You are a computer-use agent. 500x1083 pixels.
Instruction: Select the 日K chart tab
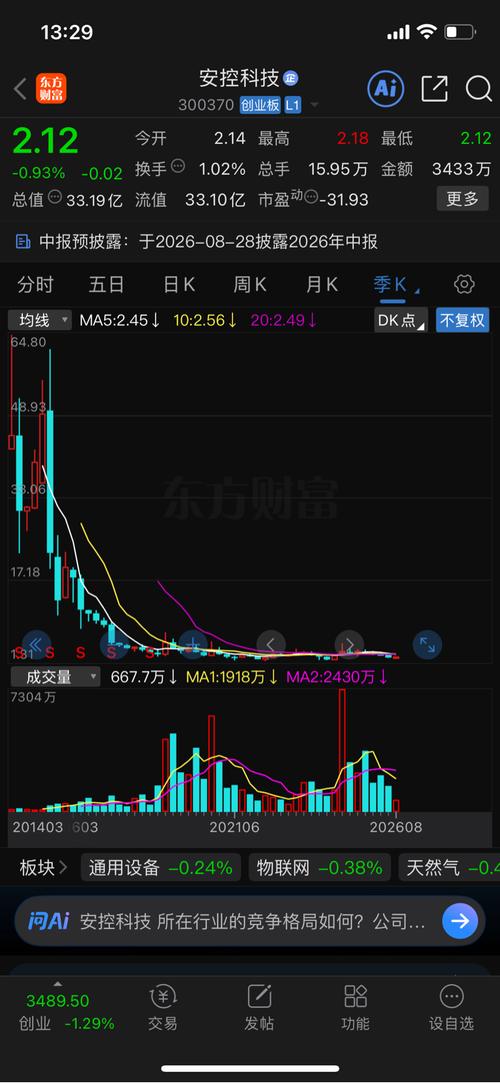[x=179, y=284]
